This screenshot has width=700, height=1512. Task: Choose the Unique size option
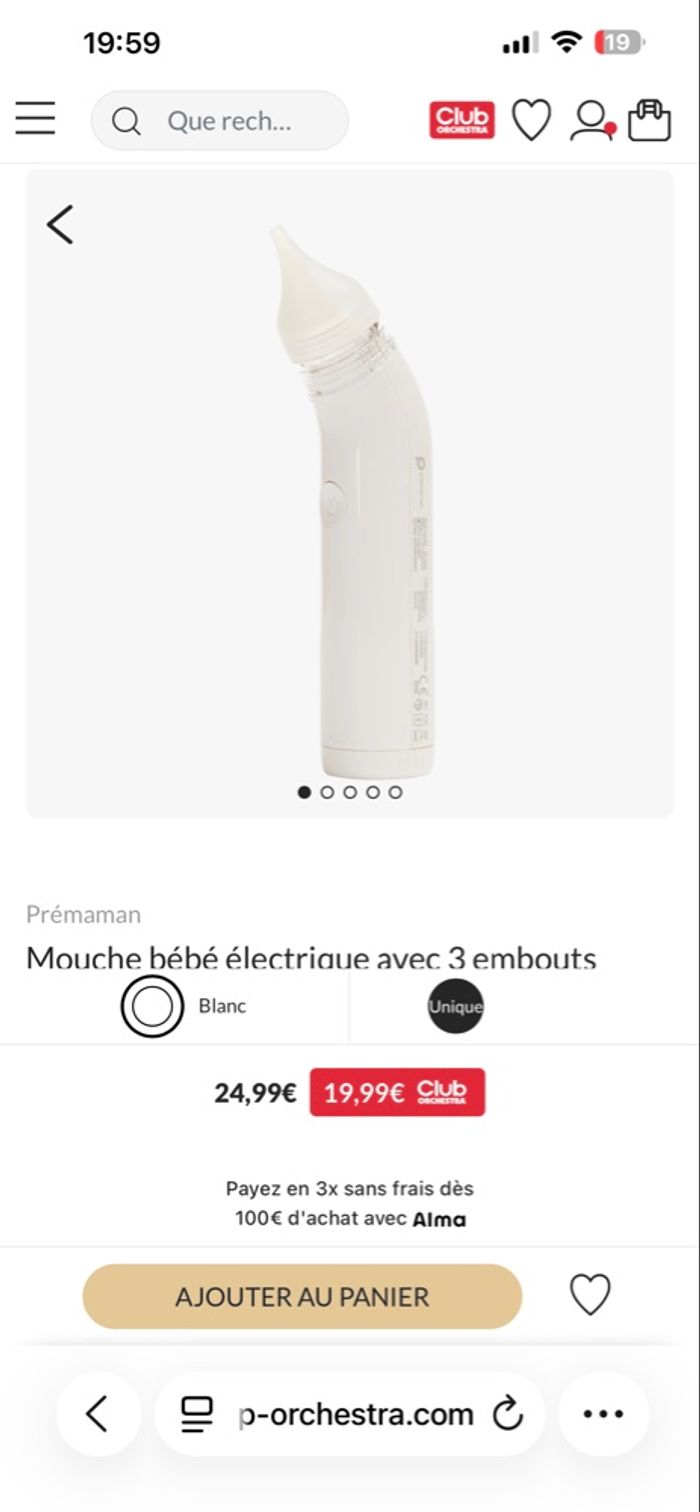pyautogui.click(x=456, y=1006)
